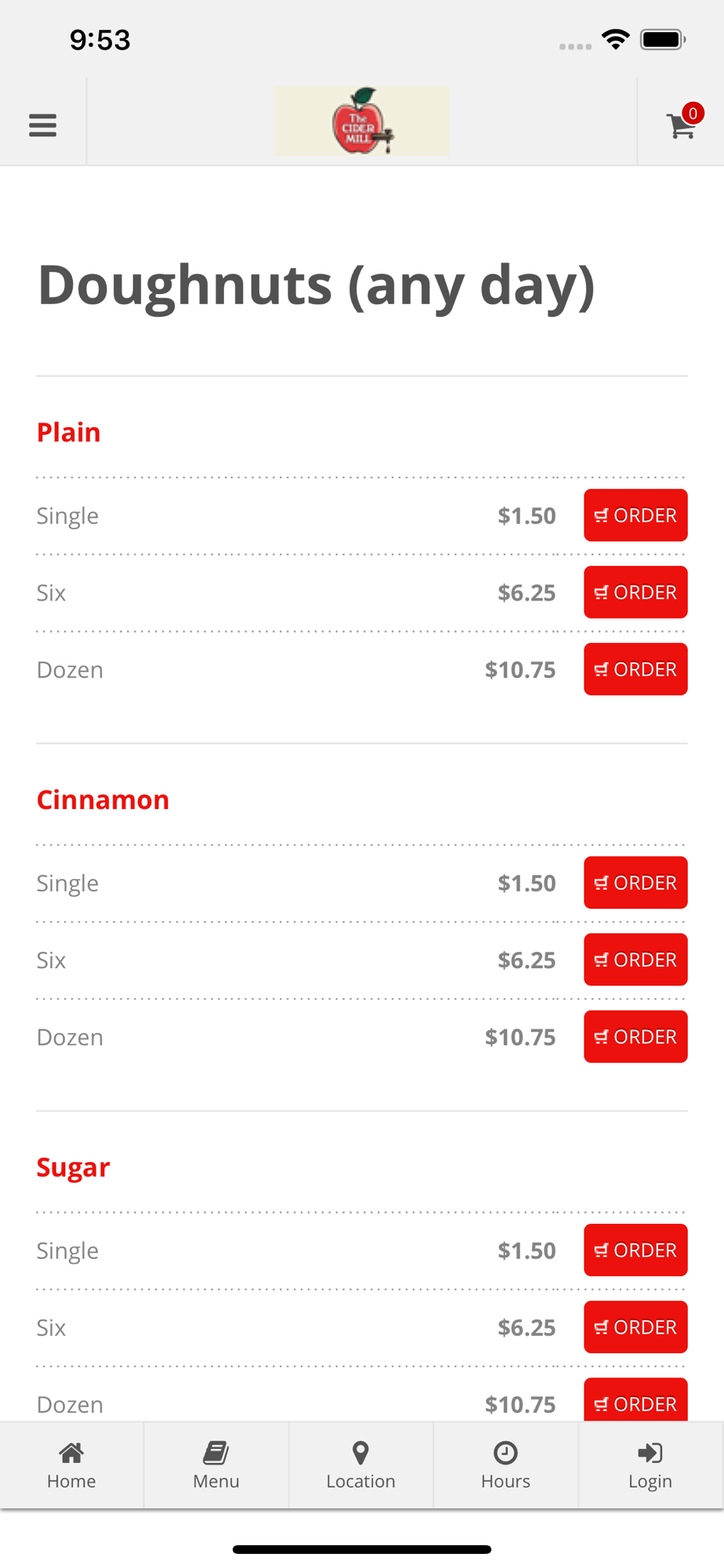This screenshot has width=724, height=1568.
Task: Order six Sugar doughnuts
Action: (x=635, y=1327)
